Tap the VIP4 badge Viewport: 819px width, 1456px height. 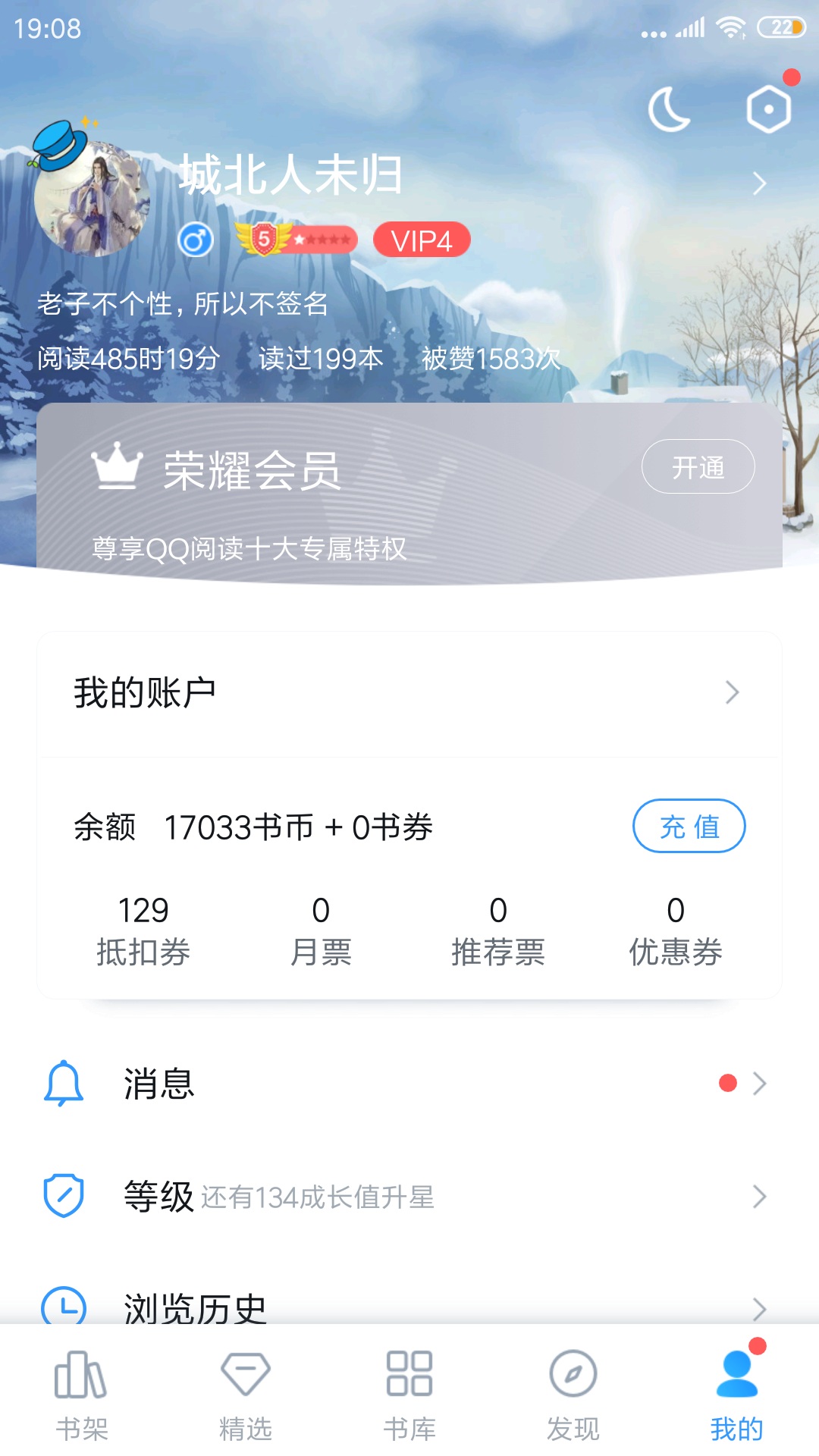pos(422,240)
